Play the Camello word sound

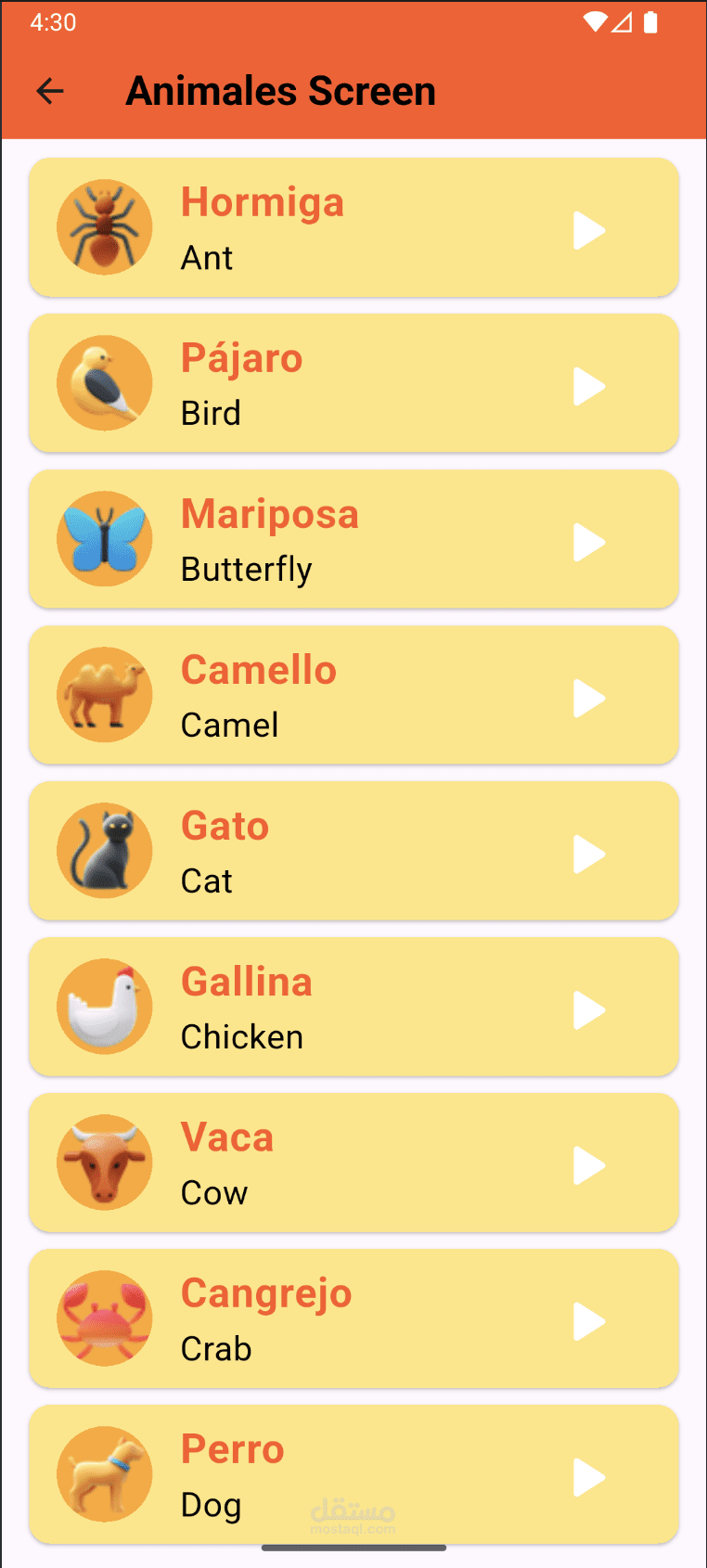coord(588,698)
